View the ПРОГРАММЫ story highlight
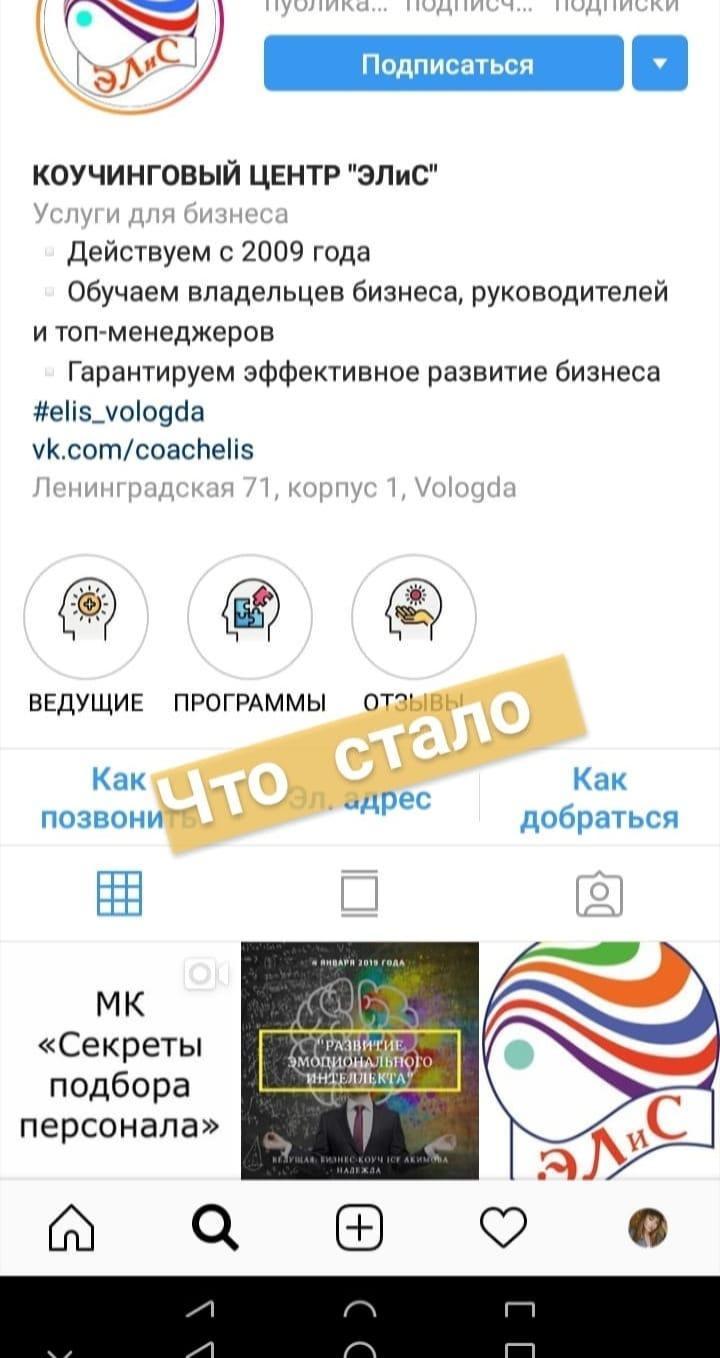This screenshot has width=720, height=1358. click(x=250, y=616)
